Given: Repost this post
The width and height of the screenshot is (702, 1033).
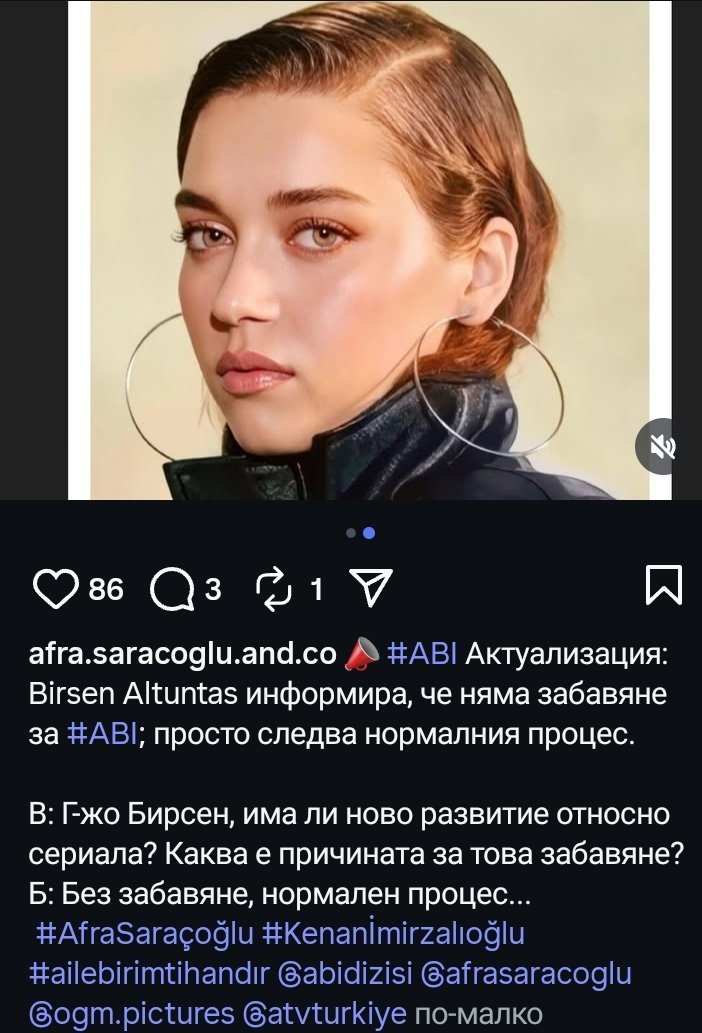Looking at the screenshot, I should tap(274, 589).
